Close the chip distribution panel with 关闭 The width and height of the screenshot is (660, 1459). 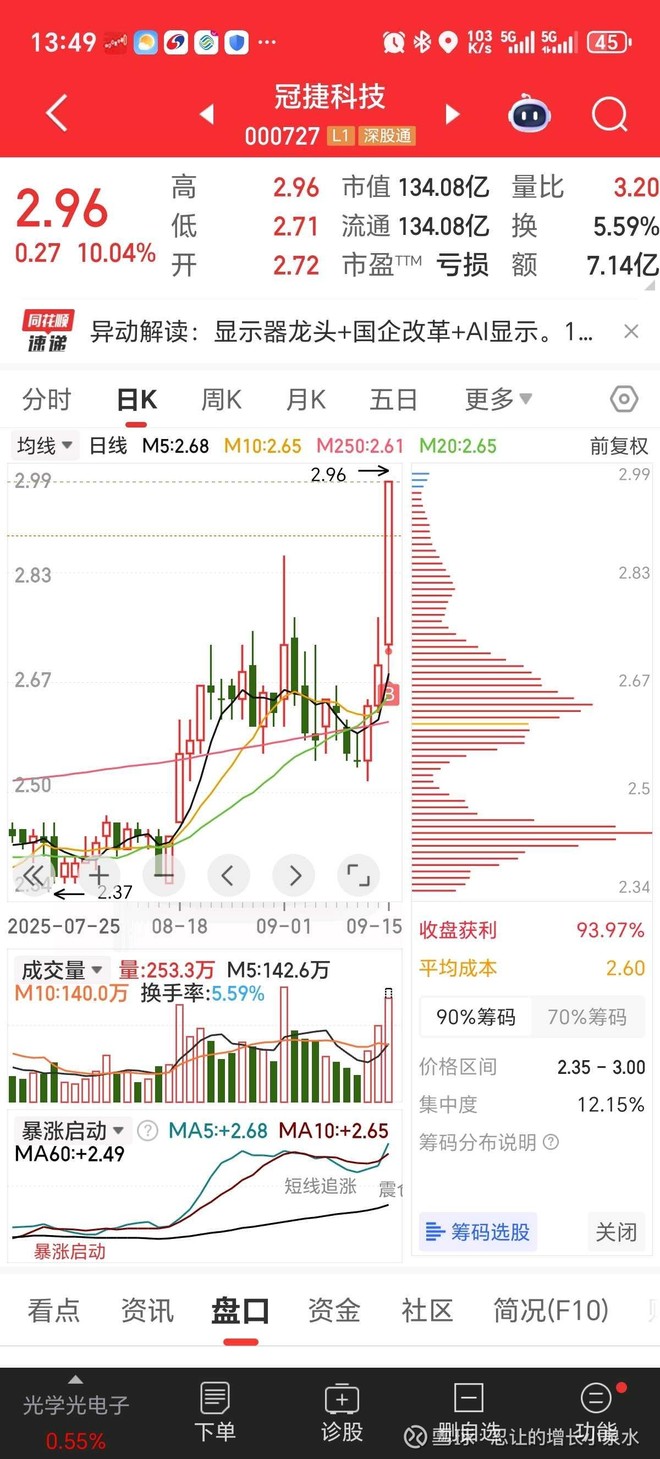click(x=616, y=1232)
